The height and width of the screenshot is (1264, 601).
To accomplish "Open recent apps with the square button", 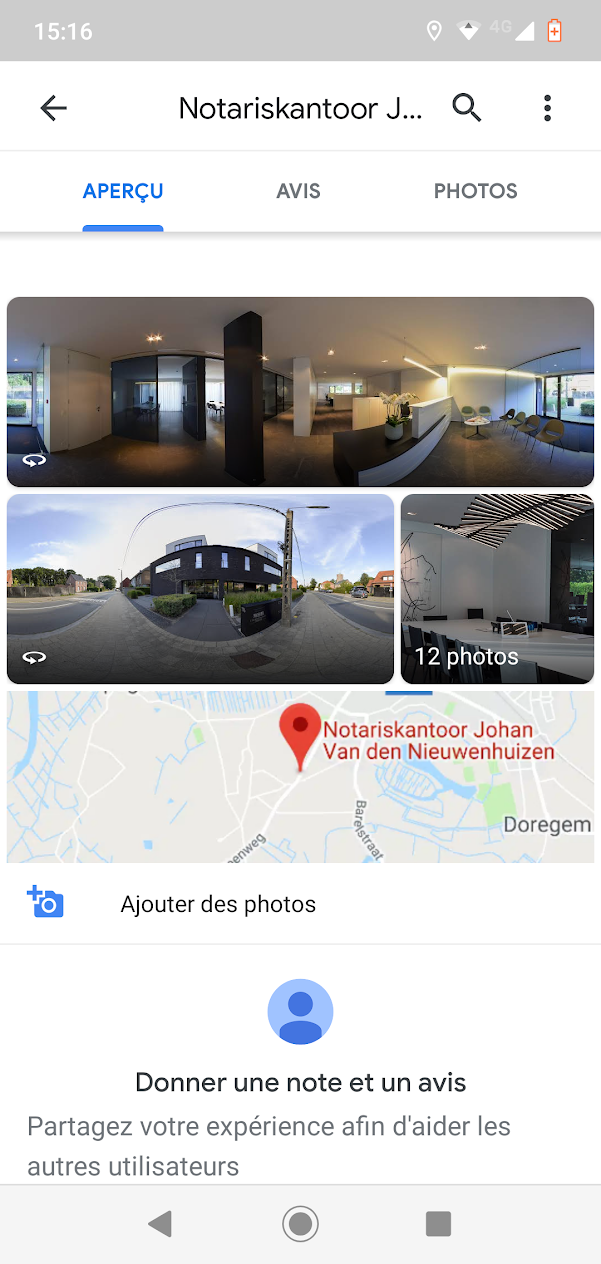I will point(438,1224).
